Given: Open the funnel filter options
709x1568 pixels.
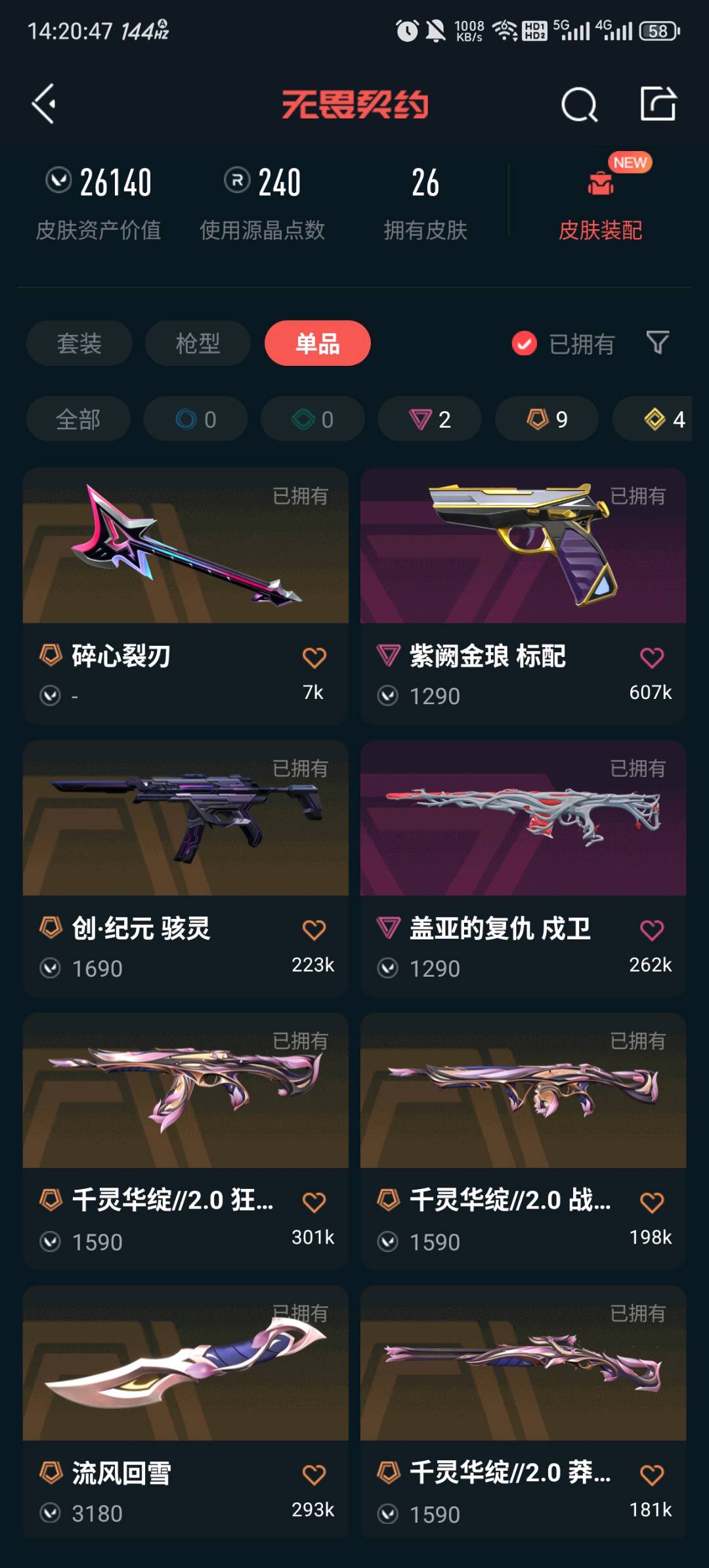Looking at the screenshot, I should click(x=657, y=342).
